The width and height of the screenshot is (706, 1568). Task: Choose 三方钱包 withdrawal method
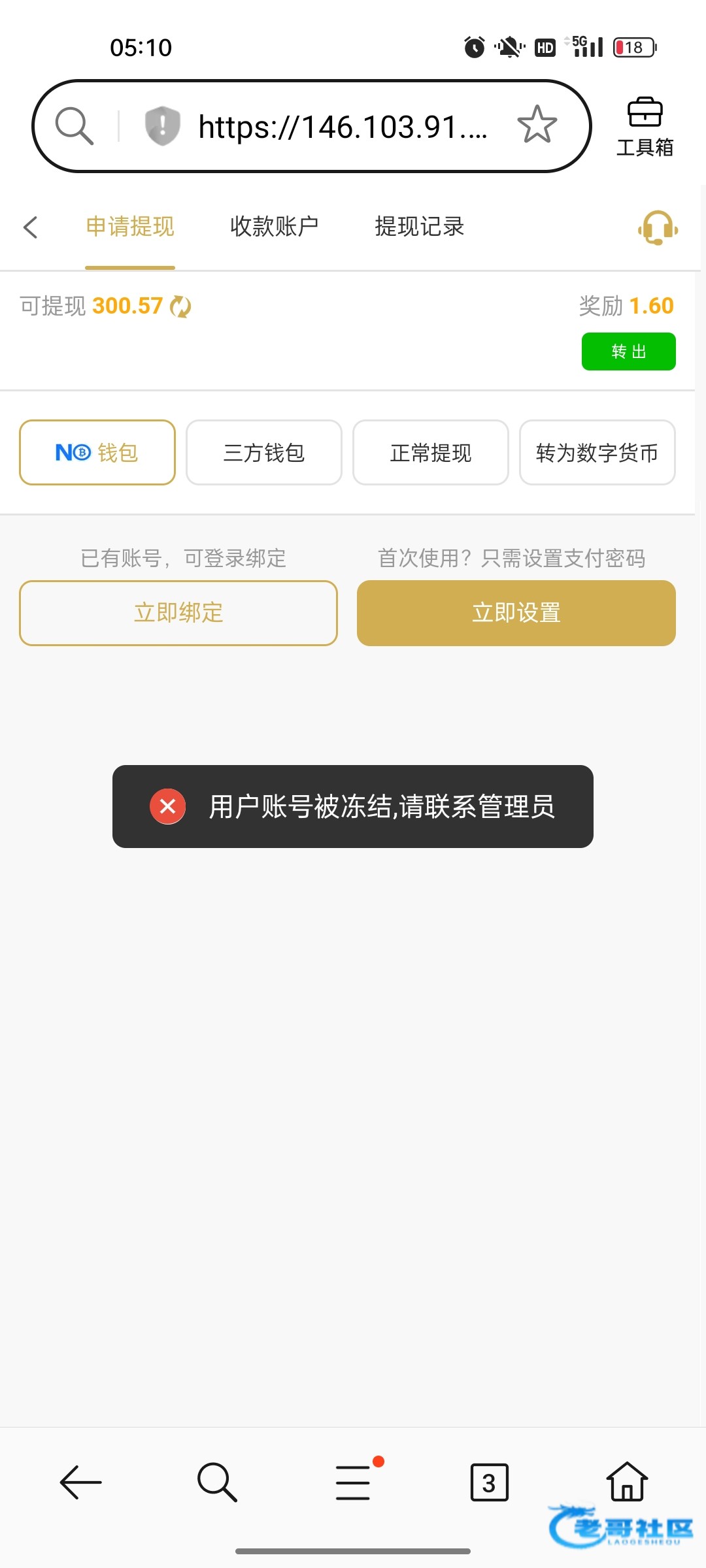pos(264,452)
